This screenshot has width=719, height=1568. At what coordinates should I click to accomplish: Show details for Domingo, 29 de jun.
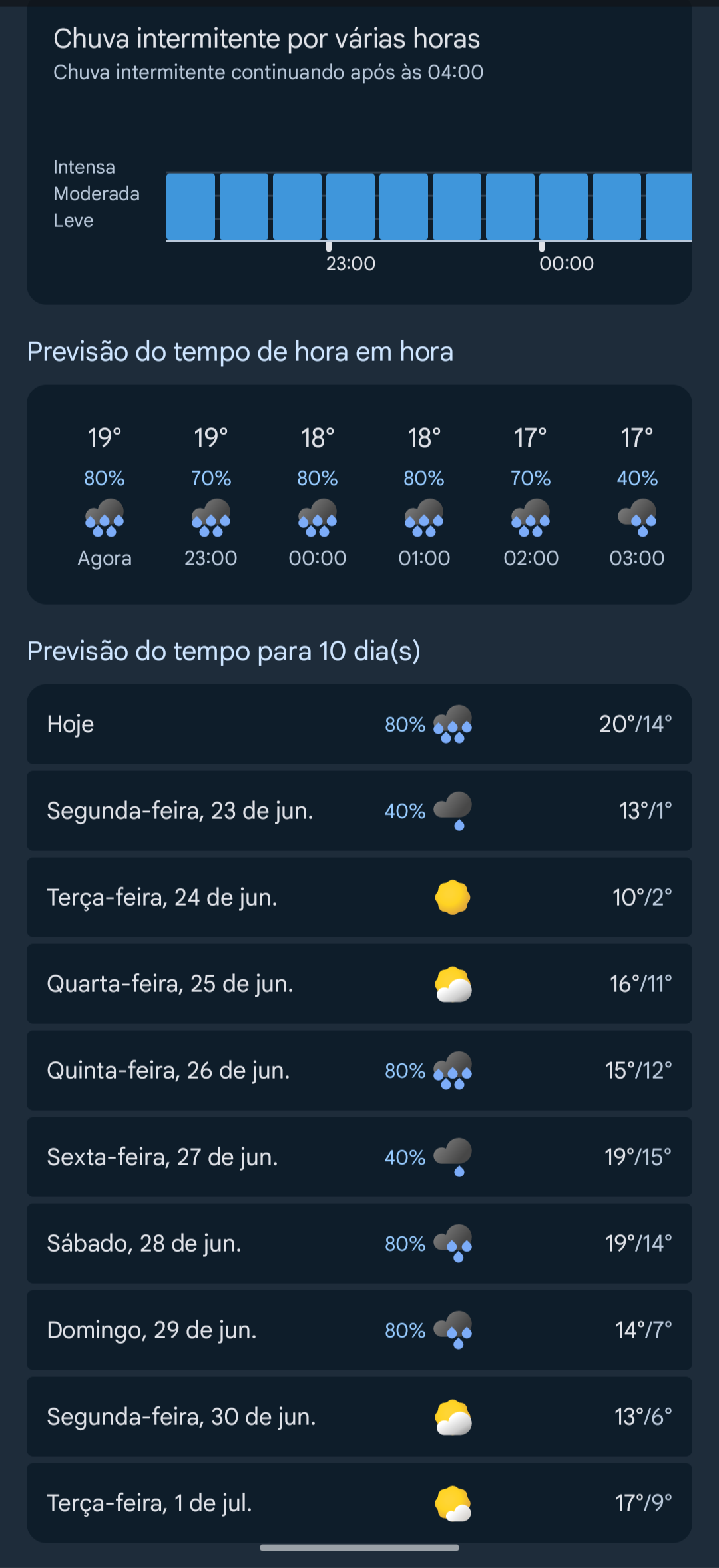(359, 1330)
